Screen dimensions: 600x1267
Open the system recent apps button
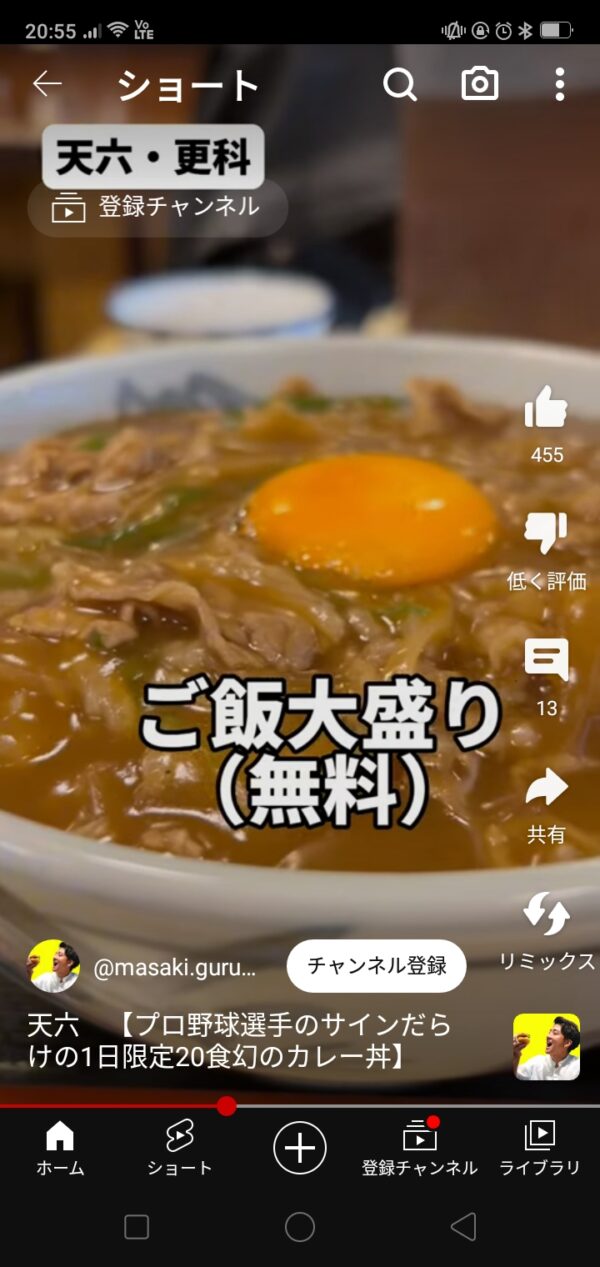(x=136, y=1227)
